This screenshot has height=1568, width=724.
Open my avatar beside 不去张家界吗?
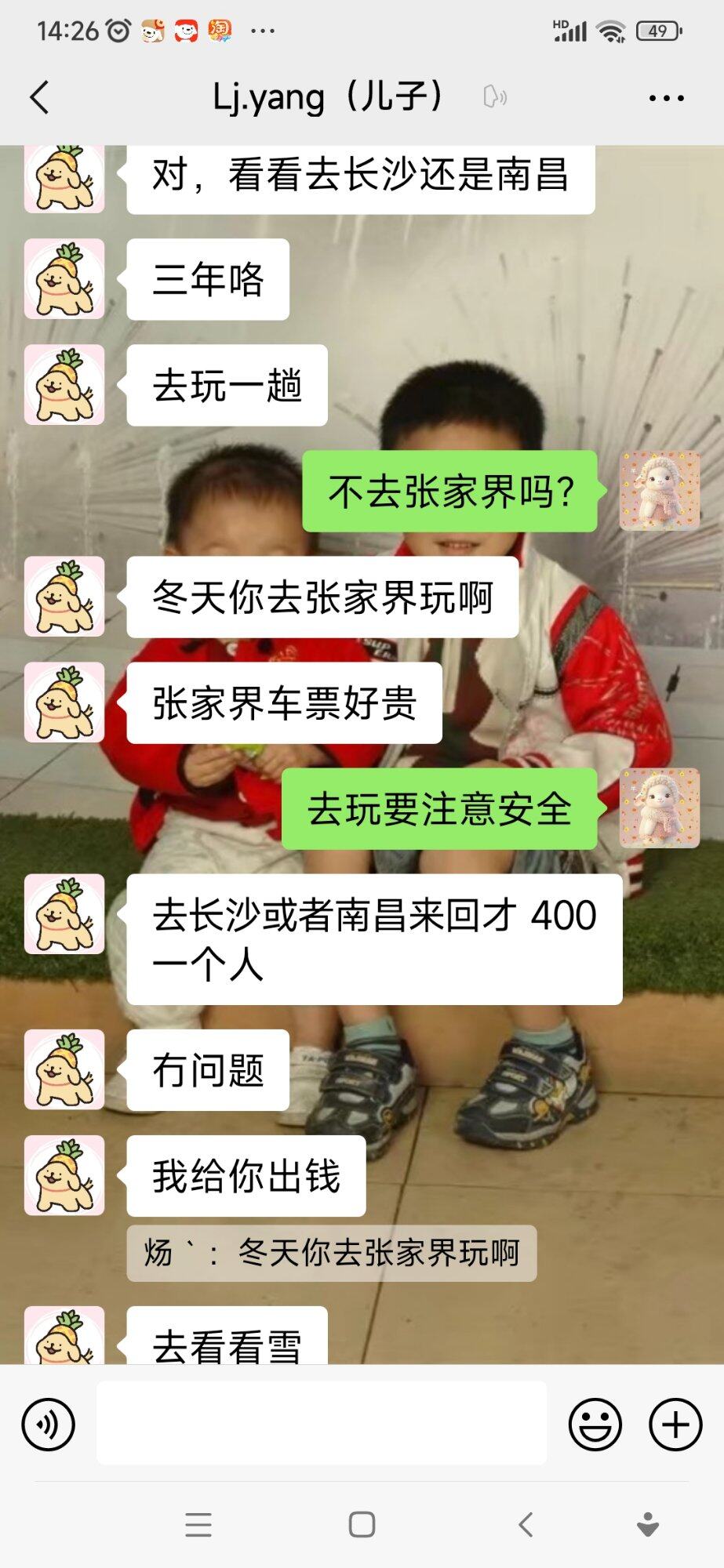tap(660, 491)
